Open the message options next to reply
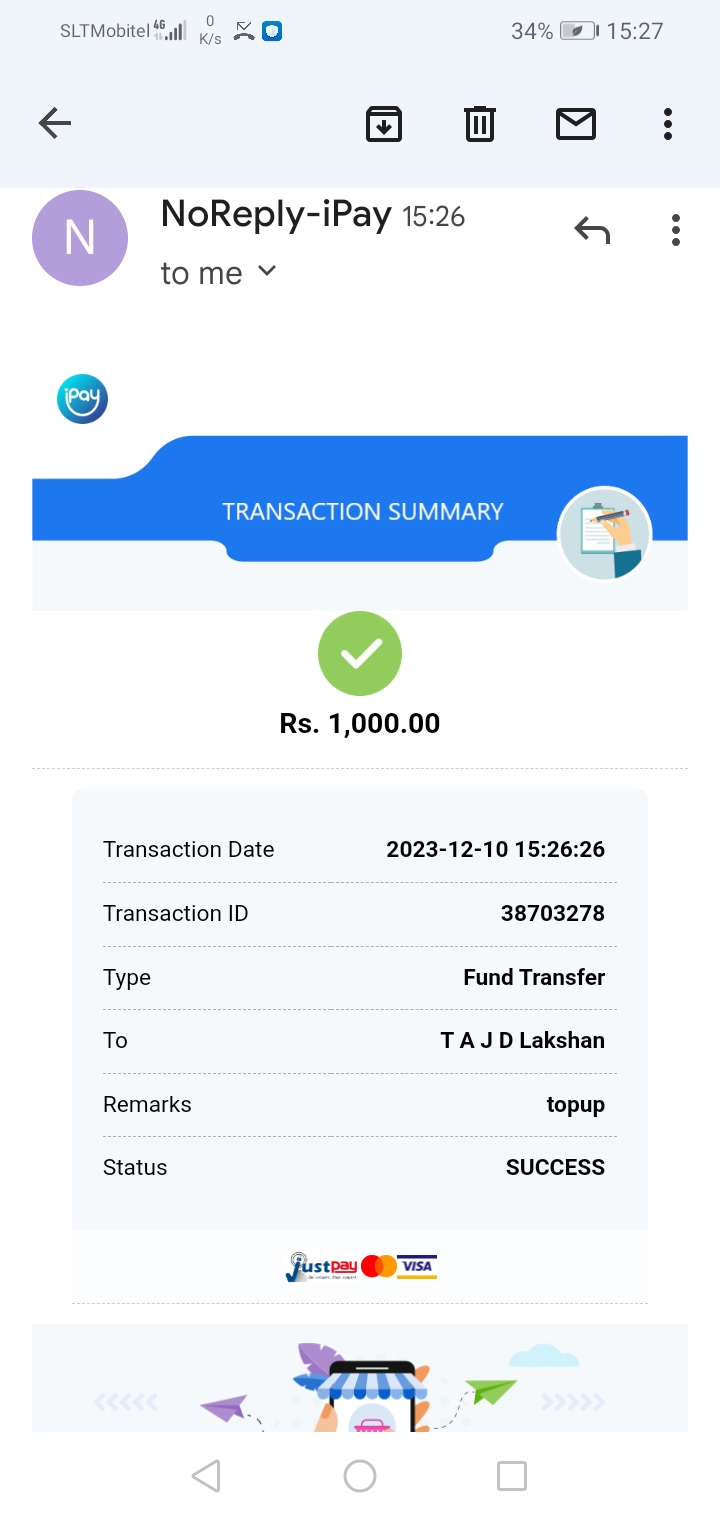Viewport: 720px width, 1520px height. pyautogui.click(x=676, y=230)
